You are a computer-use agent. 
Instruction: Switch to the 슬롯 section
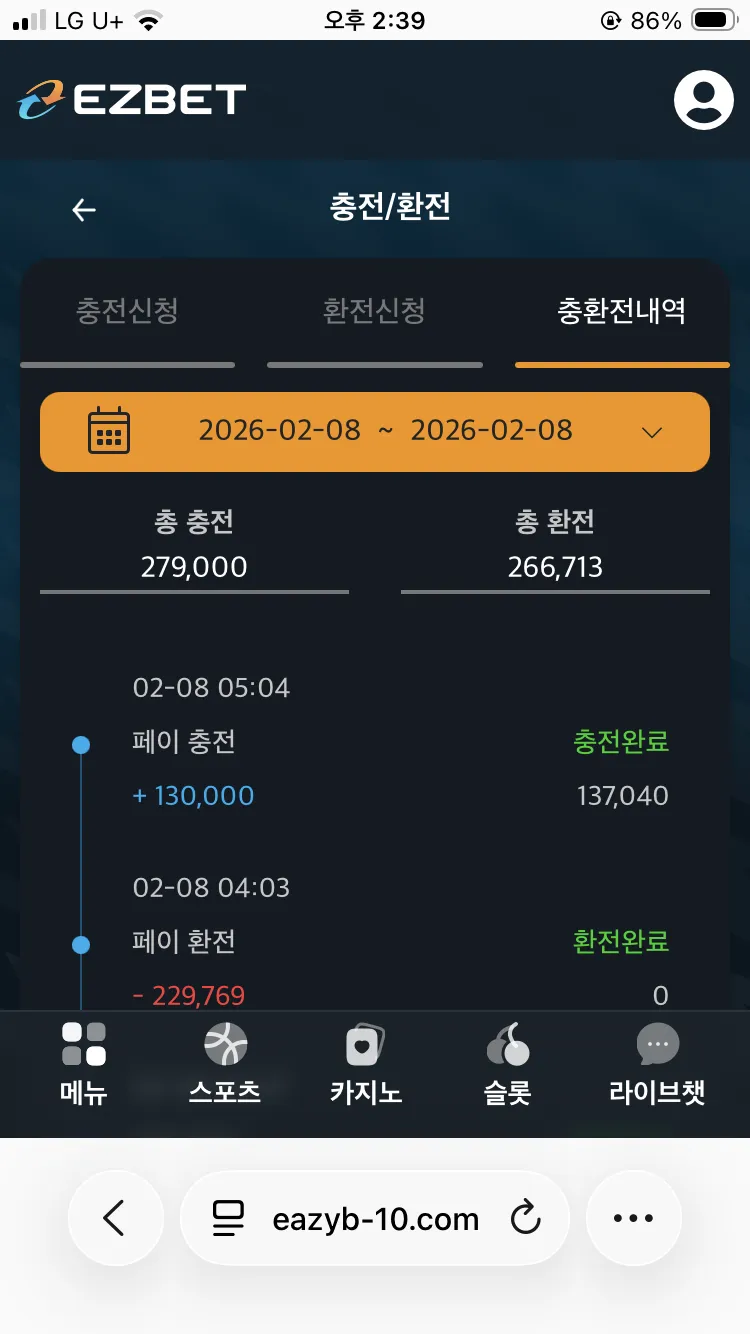[507, 1064]
